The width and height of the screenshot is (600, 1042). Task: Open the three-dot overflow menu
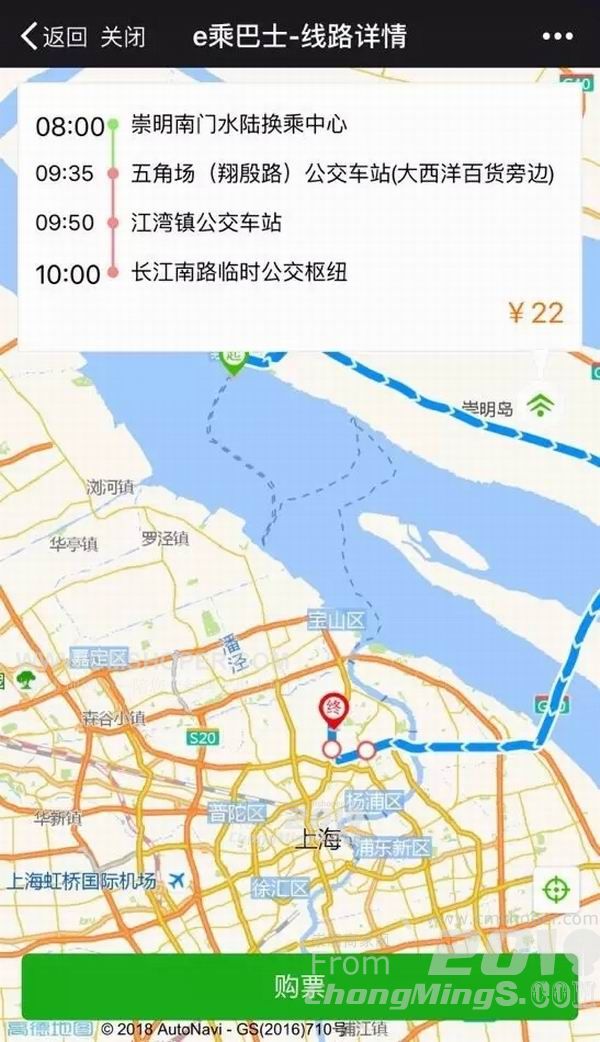pos(557,37)
